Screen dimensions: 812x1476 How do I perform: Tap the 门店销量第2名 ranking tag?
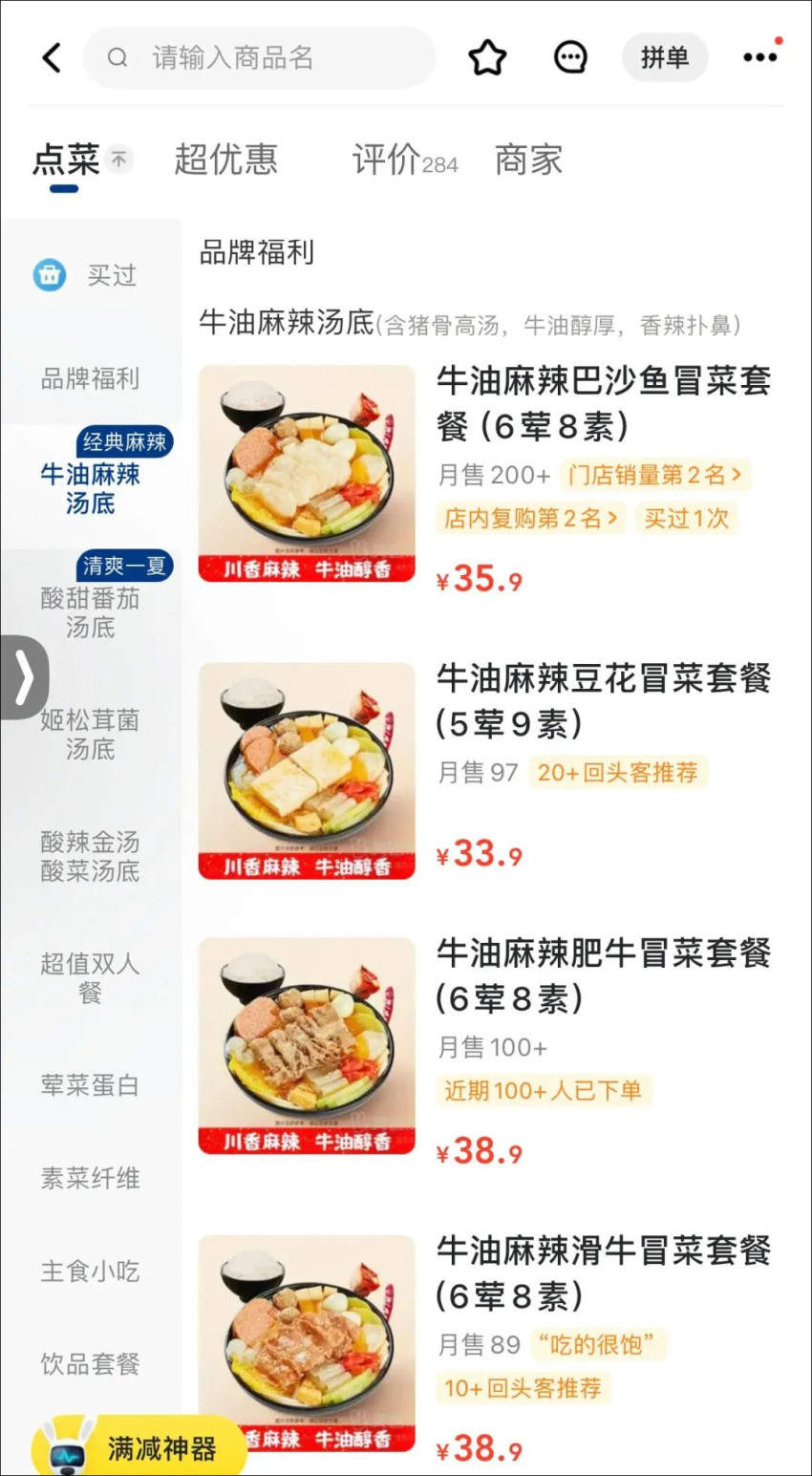654,475
